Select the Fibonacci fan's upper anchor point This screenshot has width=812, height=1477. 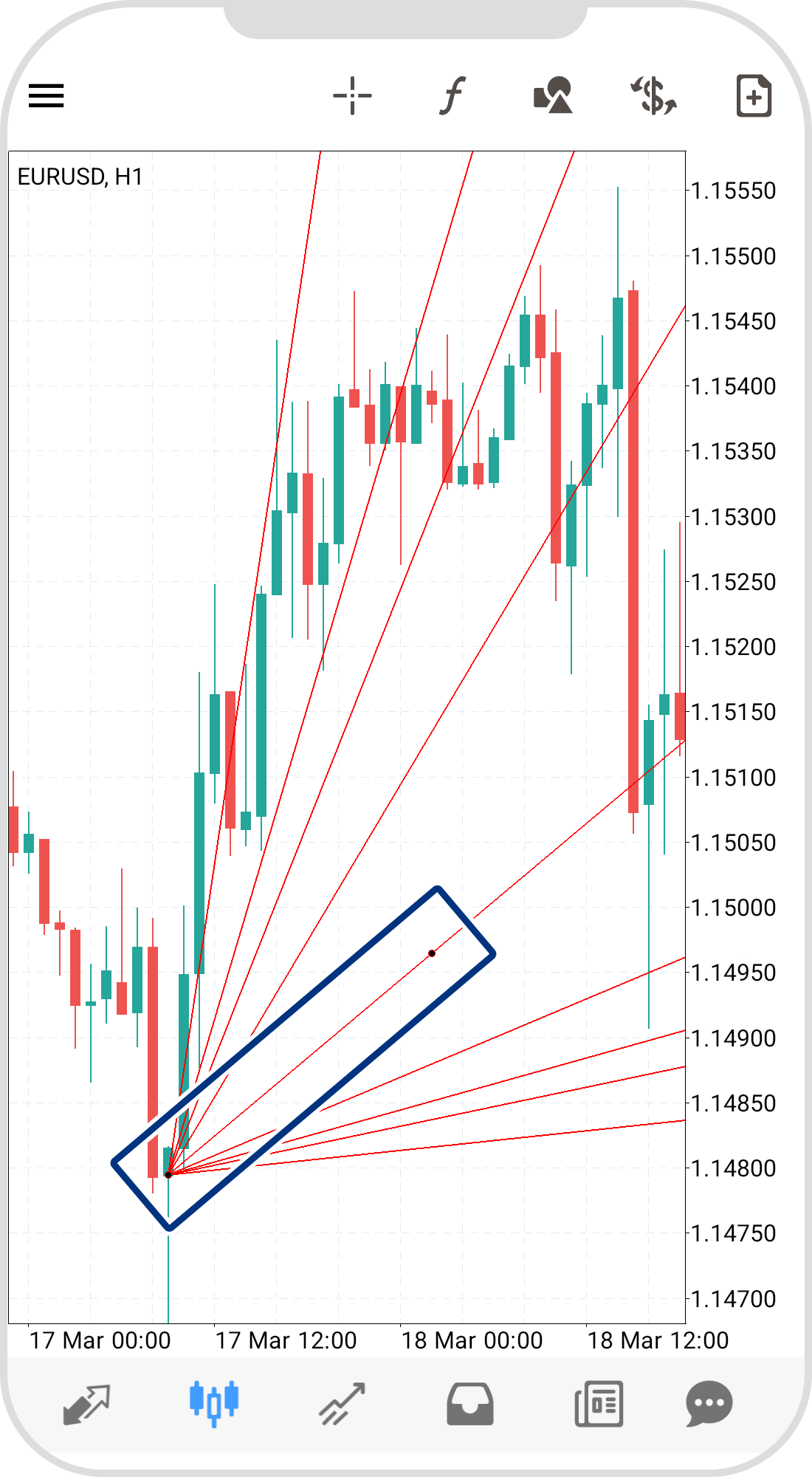[432, 953]
